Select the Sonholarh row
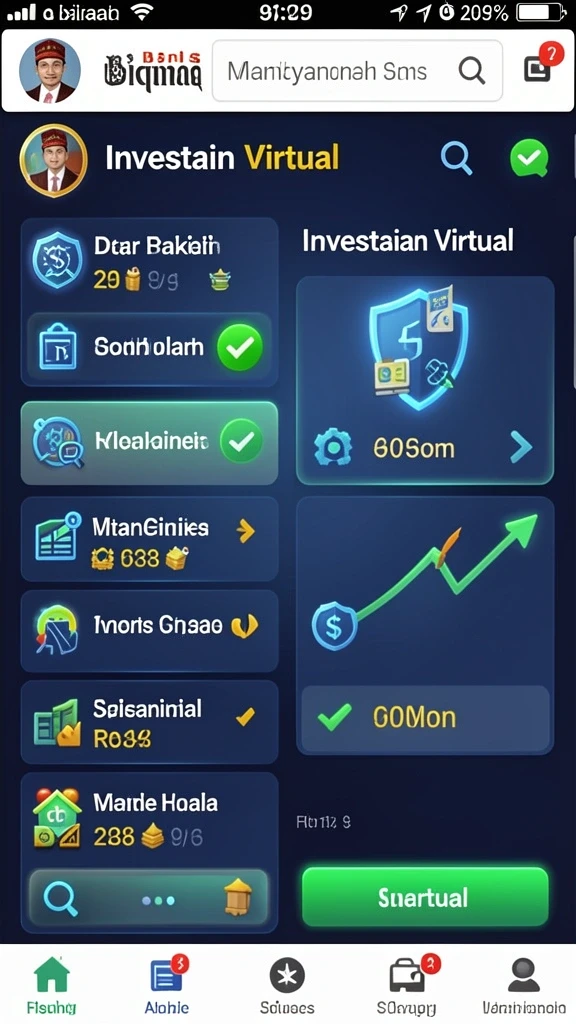This screenshot has height=1024, width=576. 150,347
